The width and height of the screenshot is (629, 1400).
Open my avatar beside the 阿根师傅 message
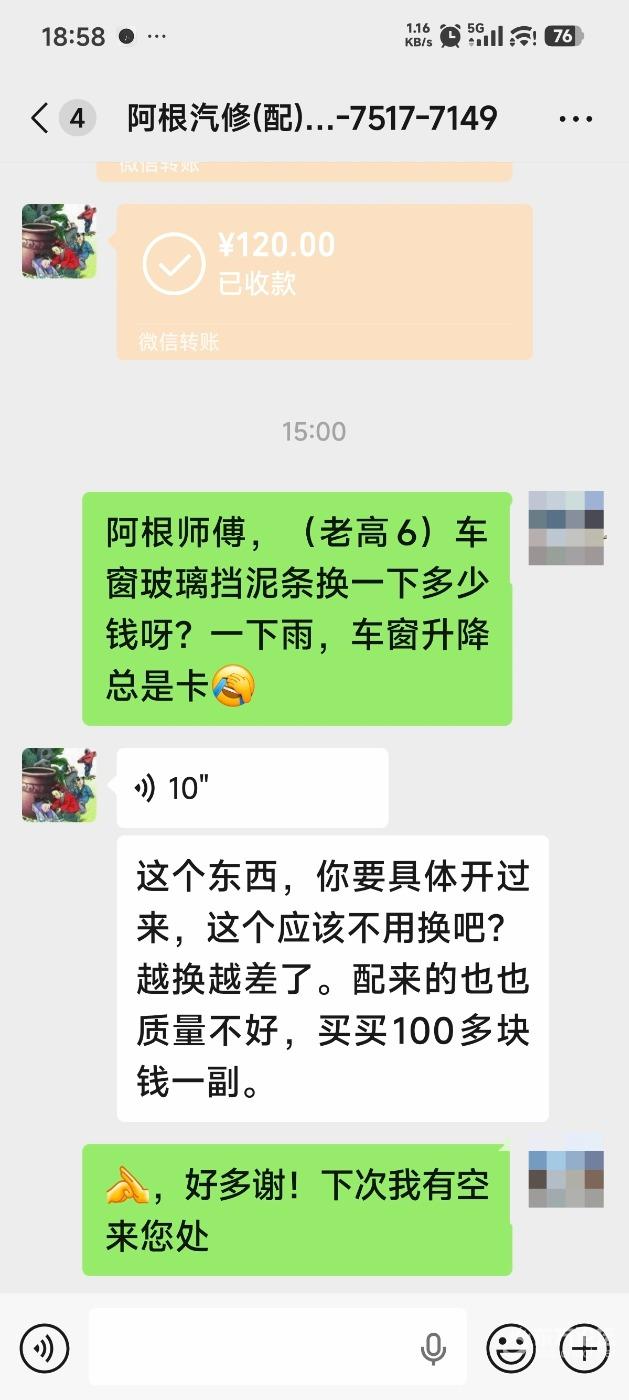566,528
